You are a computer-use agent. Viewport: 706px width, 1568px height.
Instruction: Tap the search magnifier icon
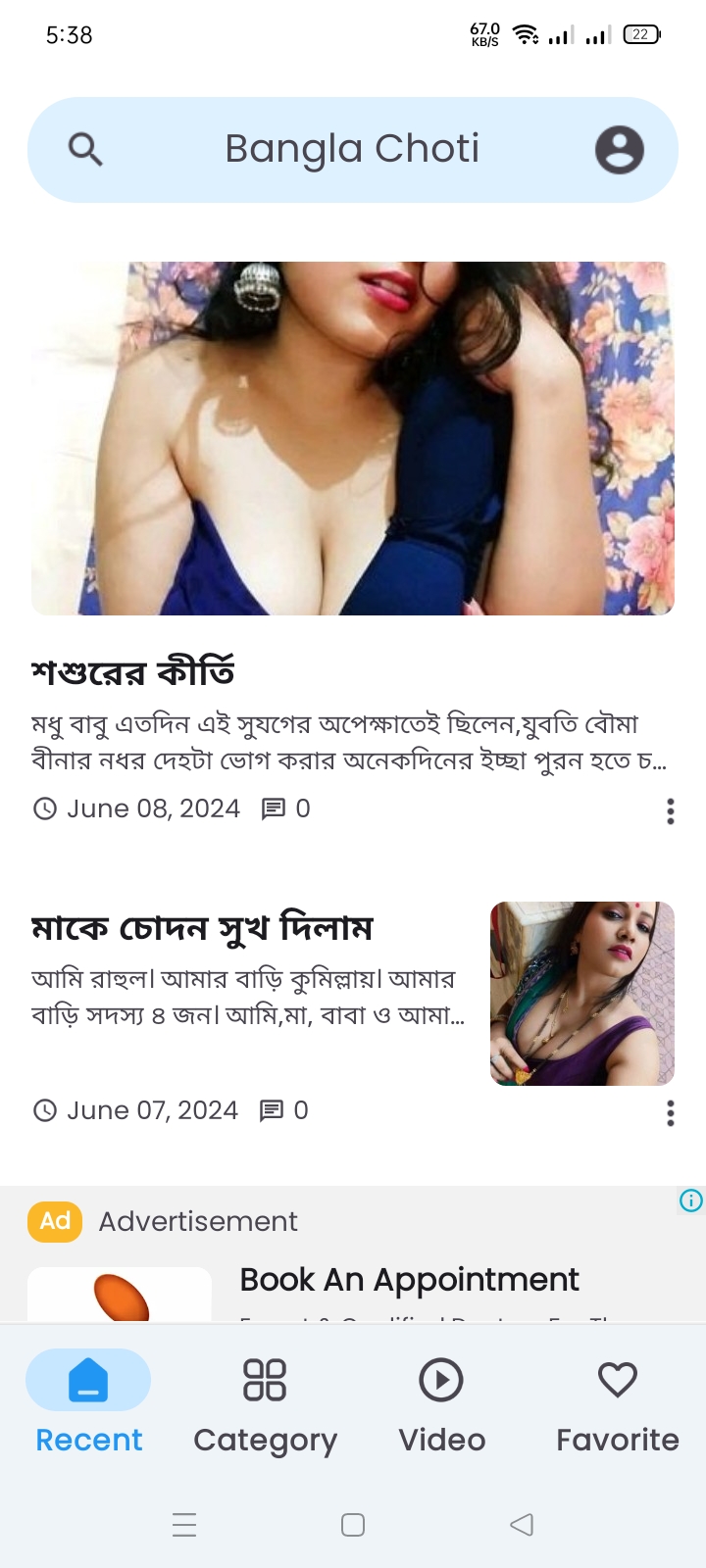click(x=85, y=150)
